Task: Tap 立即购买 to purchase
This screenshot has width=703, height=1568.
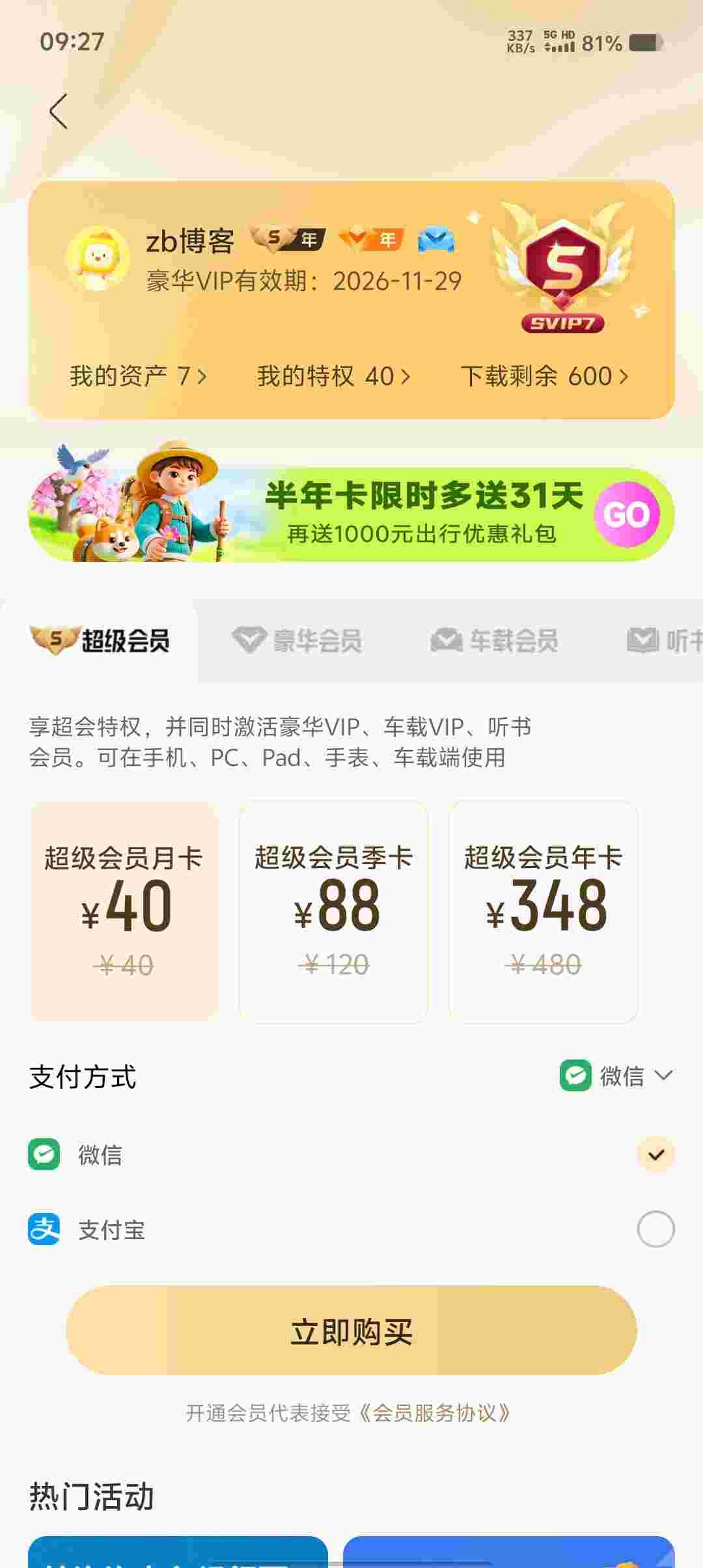Action: 351,1331
